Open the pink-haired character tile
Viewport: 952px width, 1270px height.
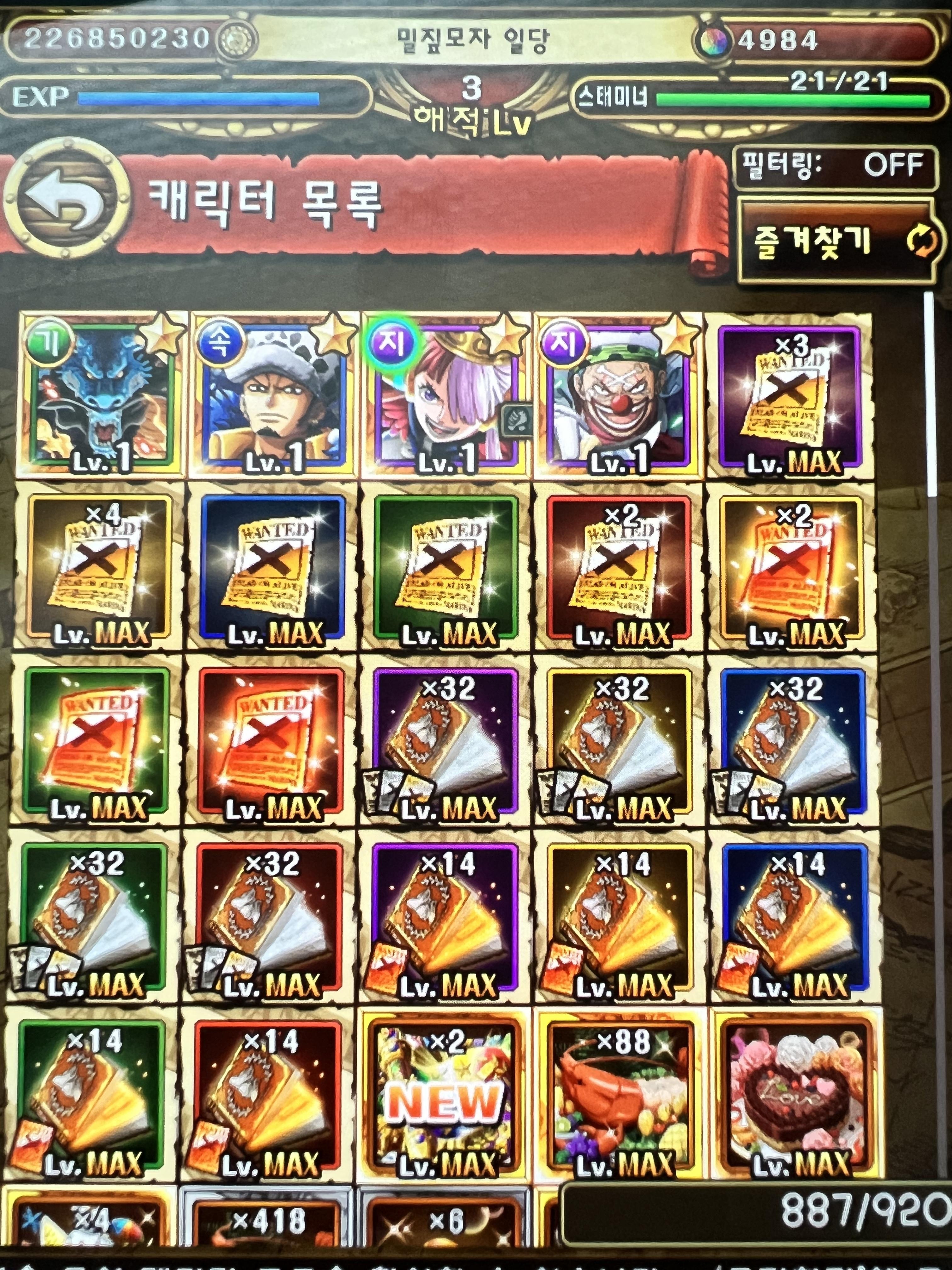(446, 396)
